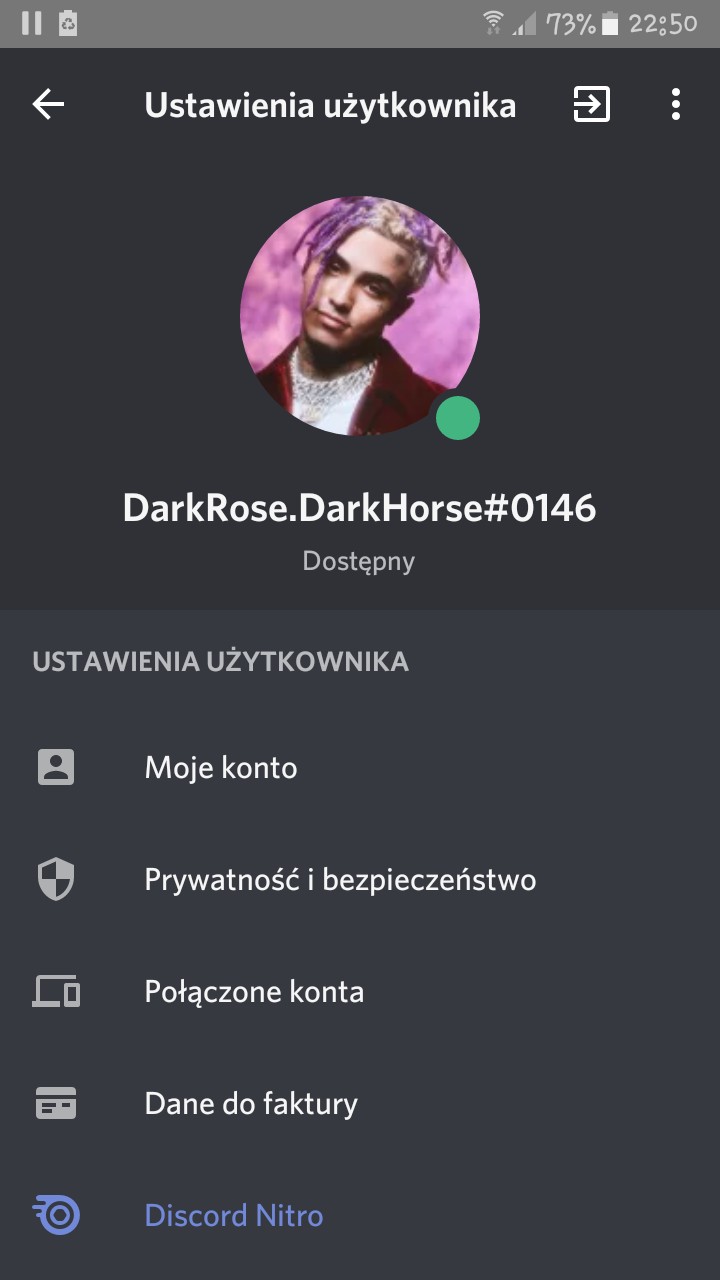
Task: Tap the log out icon
Action: tap(591, 104)
